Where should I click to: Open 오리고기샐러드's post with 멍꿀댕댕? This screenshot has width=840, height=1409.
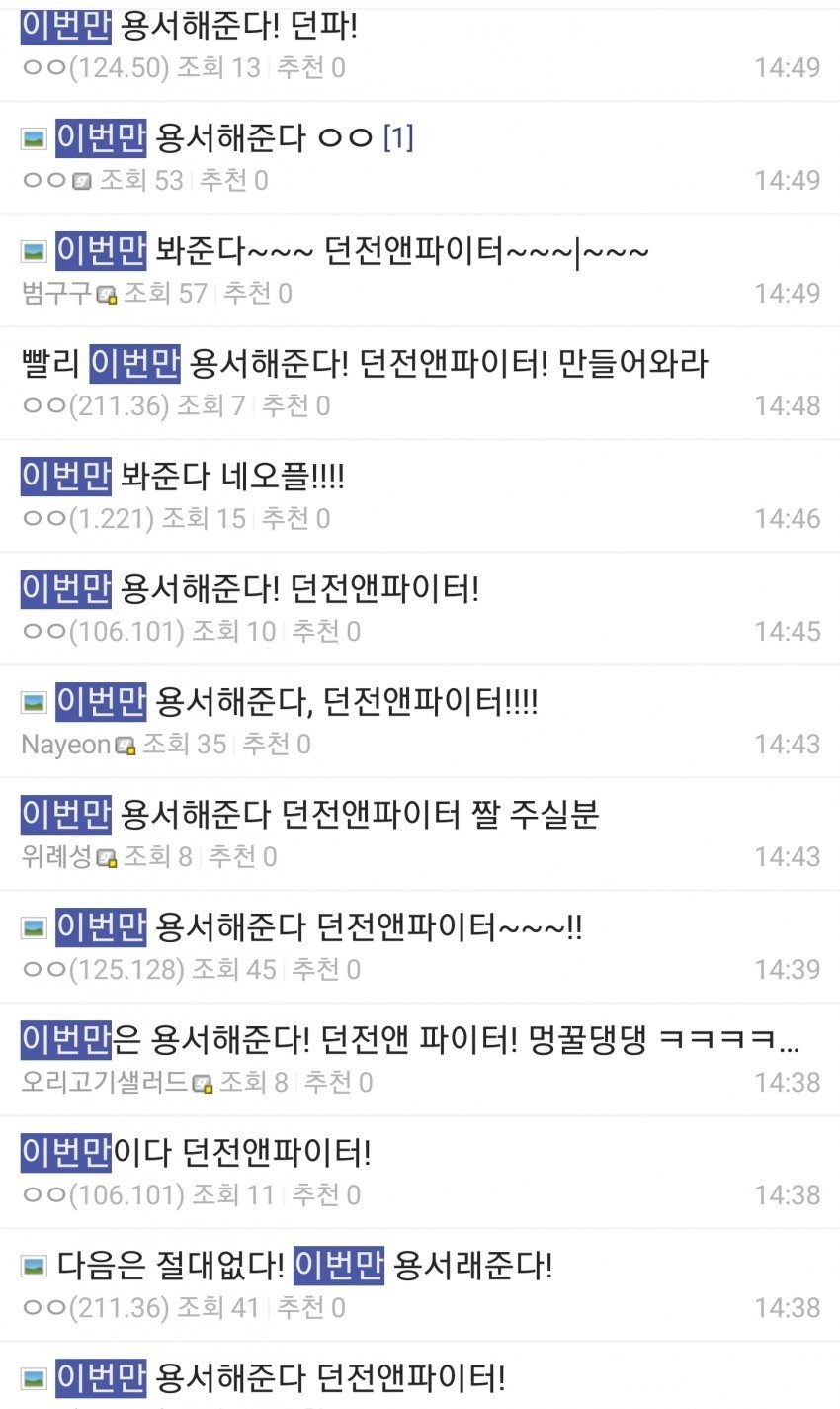(x=409, y=1040)
